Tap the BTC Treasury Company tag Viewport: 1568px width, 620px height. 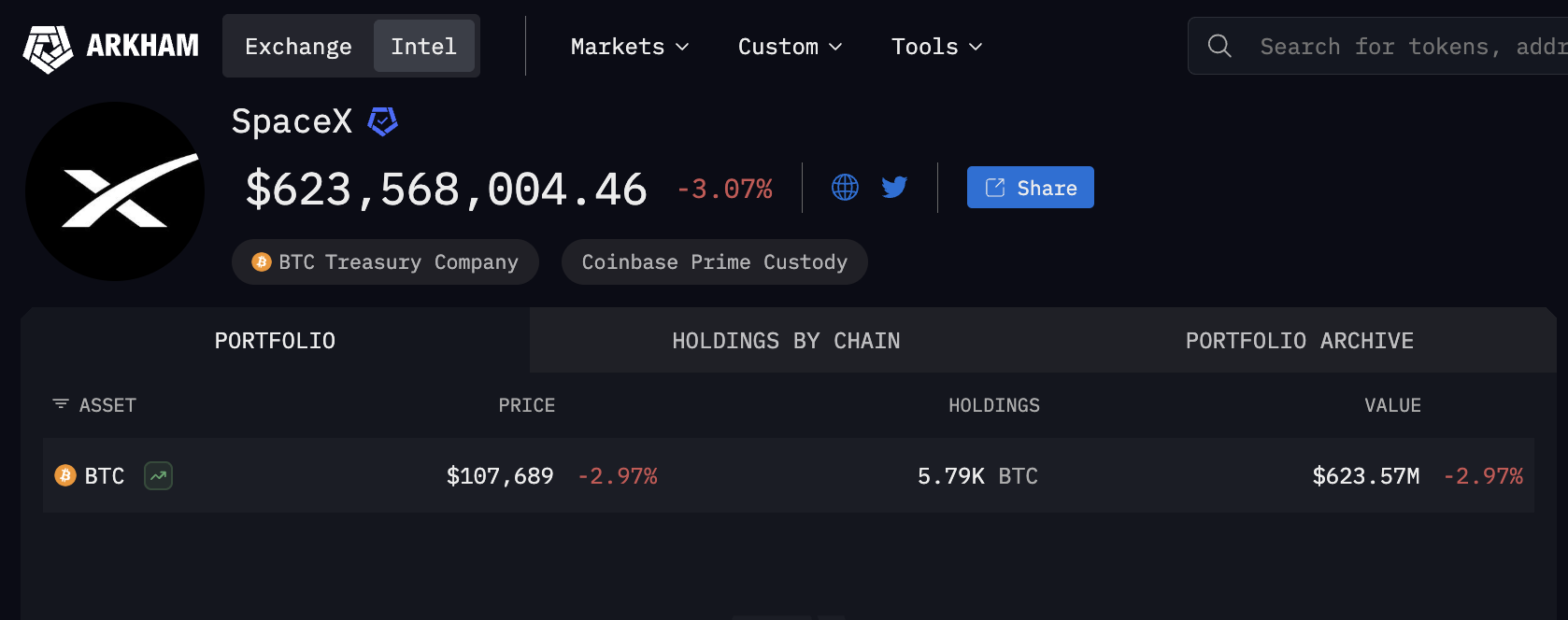coord(385,262)
